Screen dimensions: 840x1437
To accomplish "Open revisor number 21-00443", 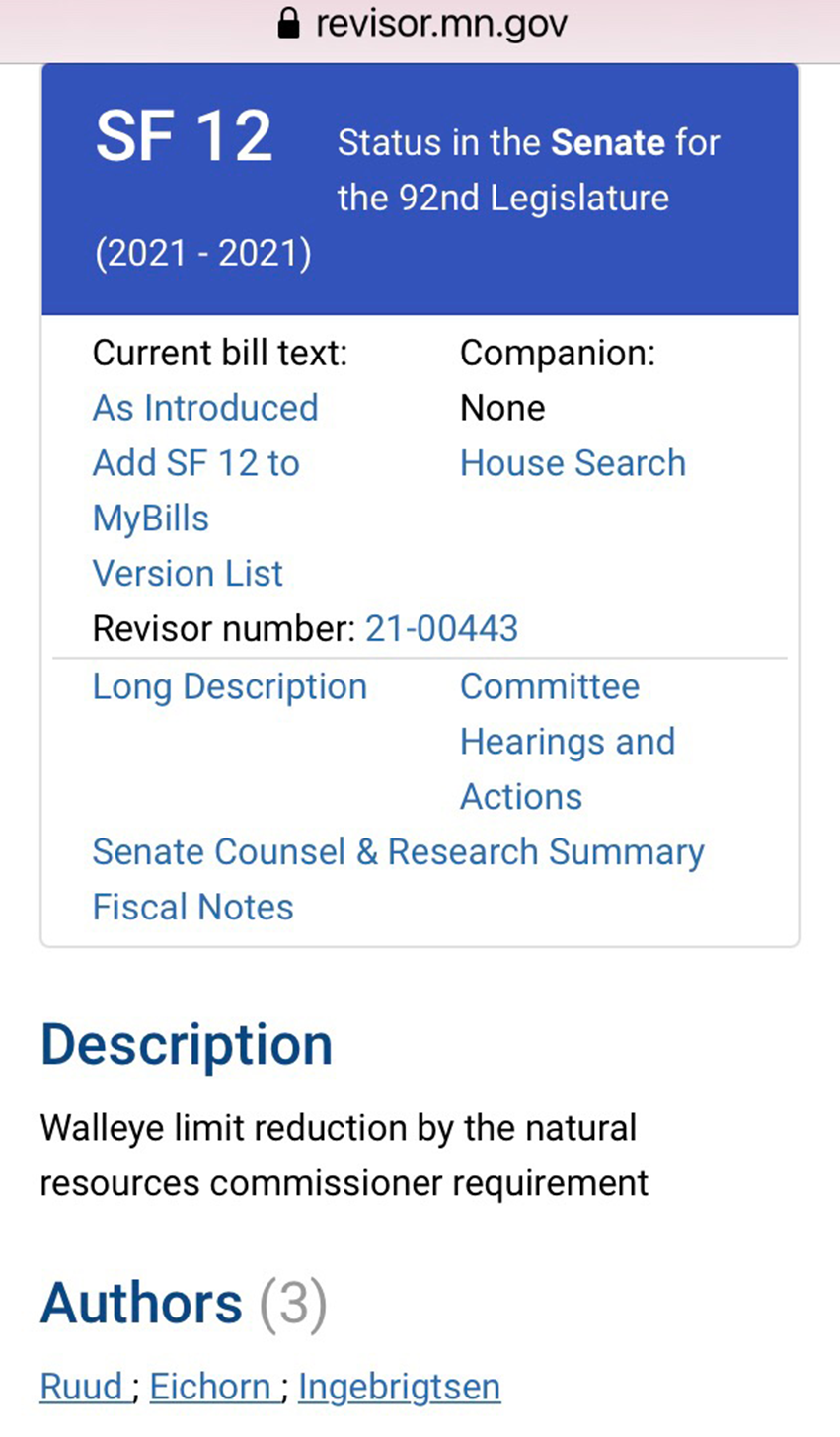I will click(x=441, y=628).
